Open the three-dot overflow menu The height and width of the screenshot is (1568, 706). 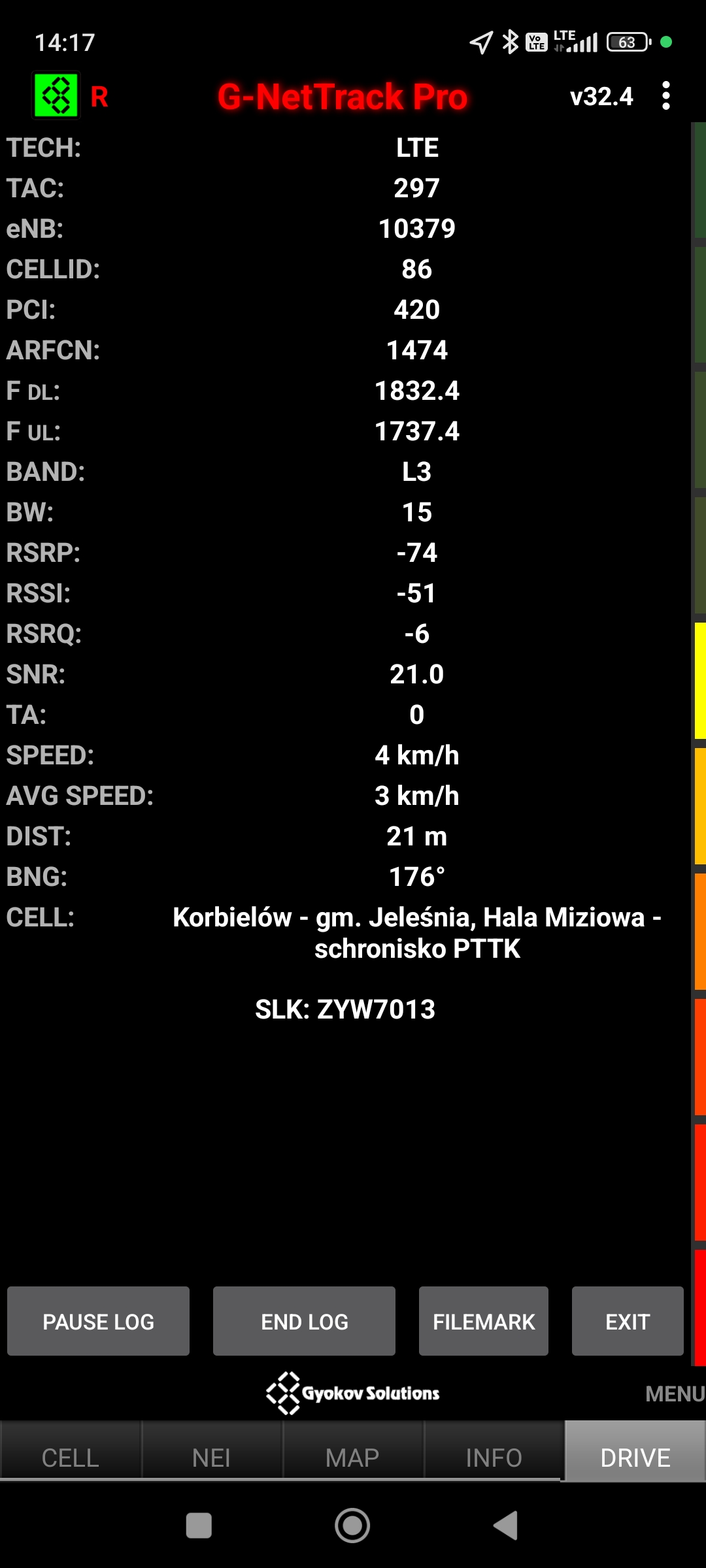pos(665,96)
